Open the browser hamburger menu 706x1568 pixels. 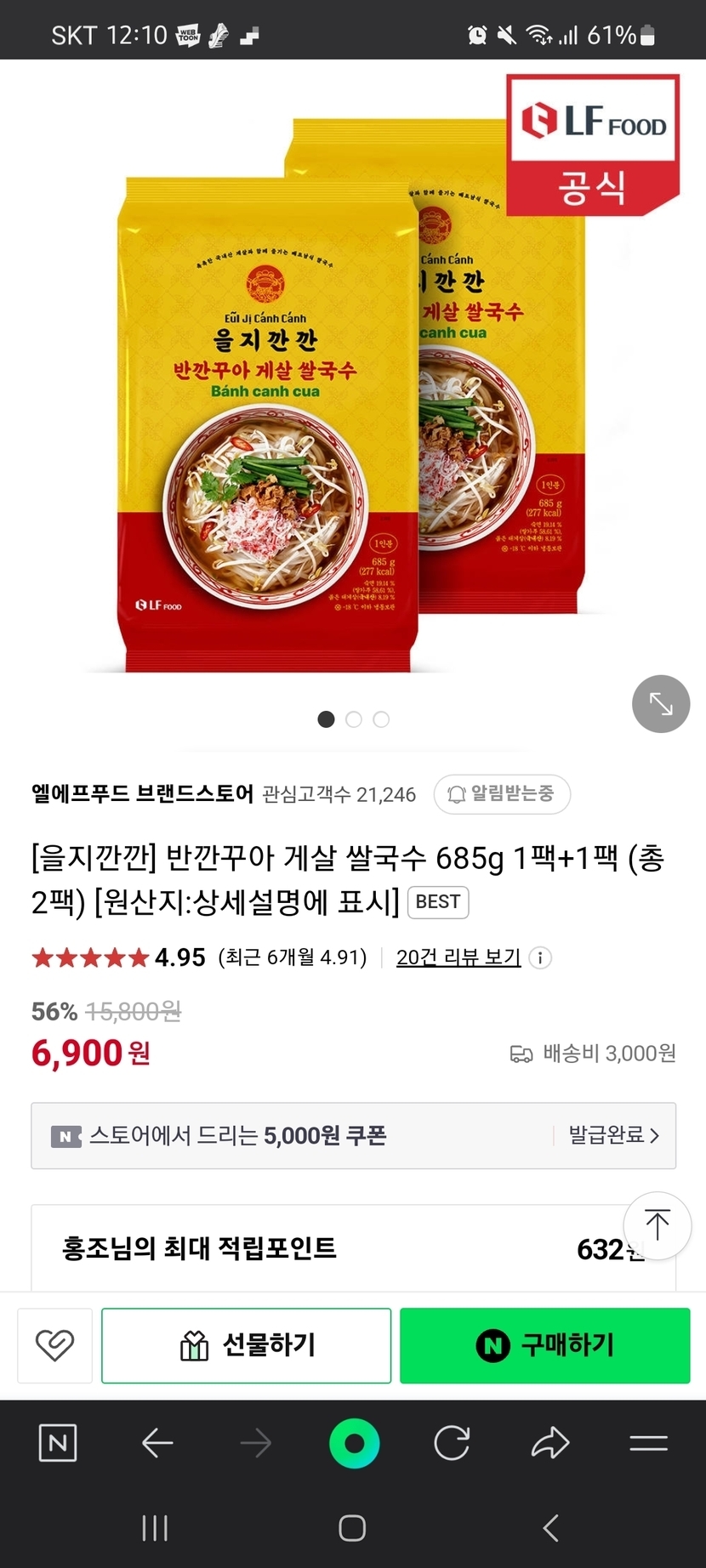pyautogui.click(x=648, y=1443)
